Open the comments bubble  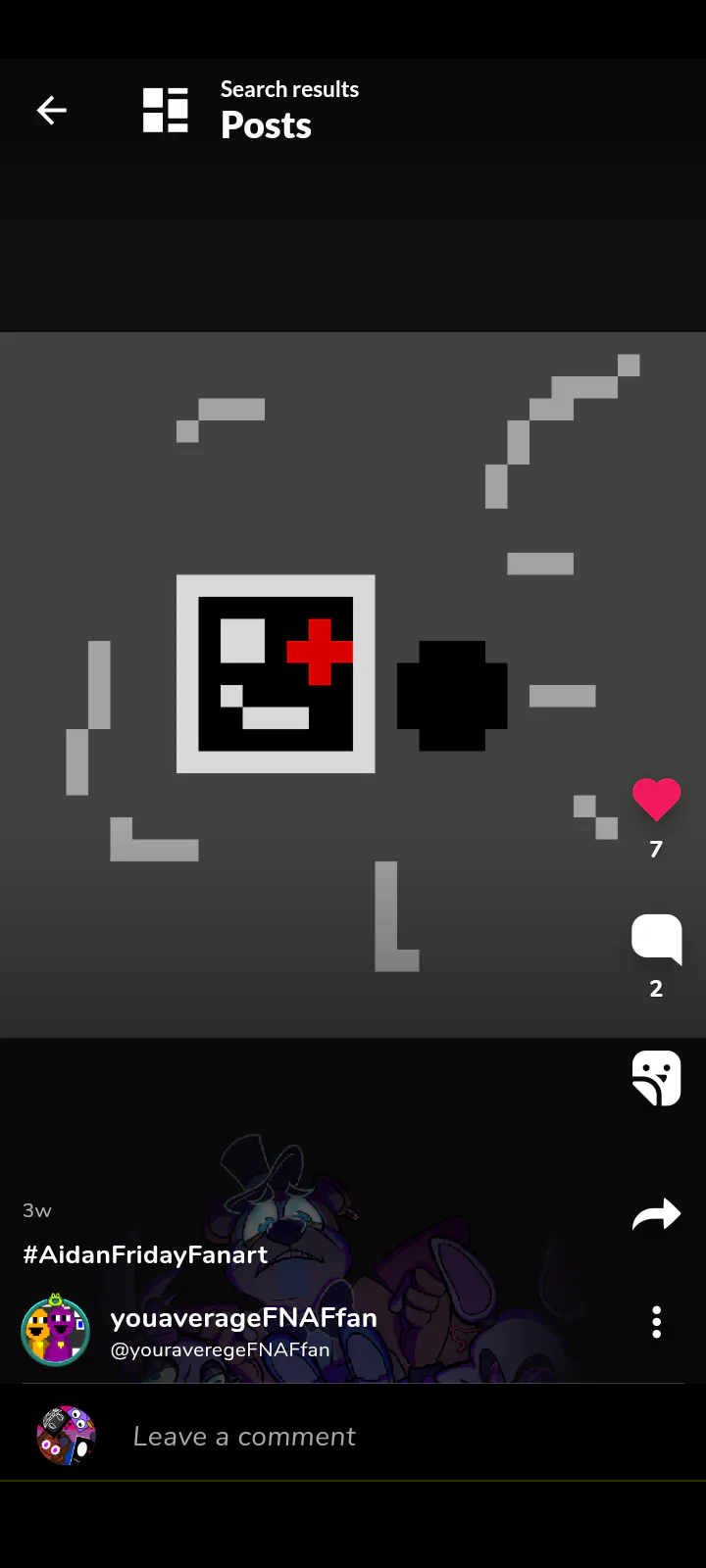[656, 939]
